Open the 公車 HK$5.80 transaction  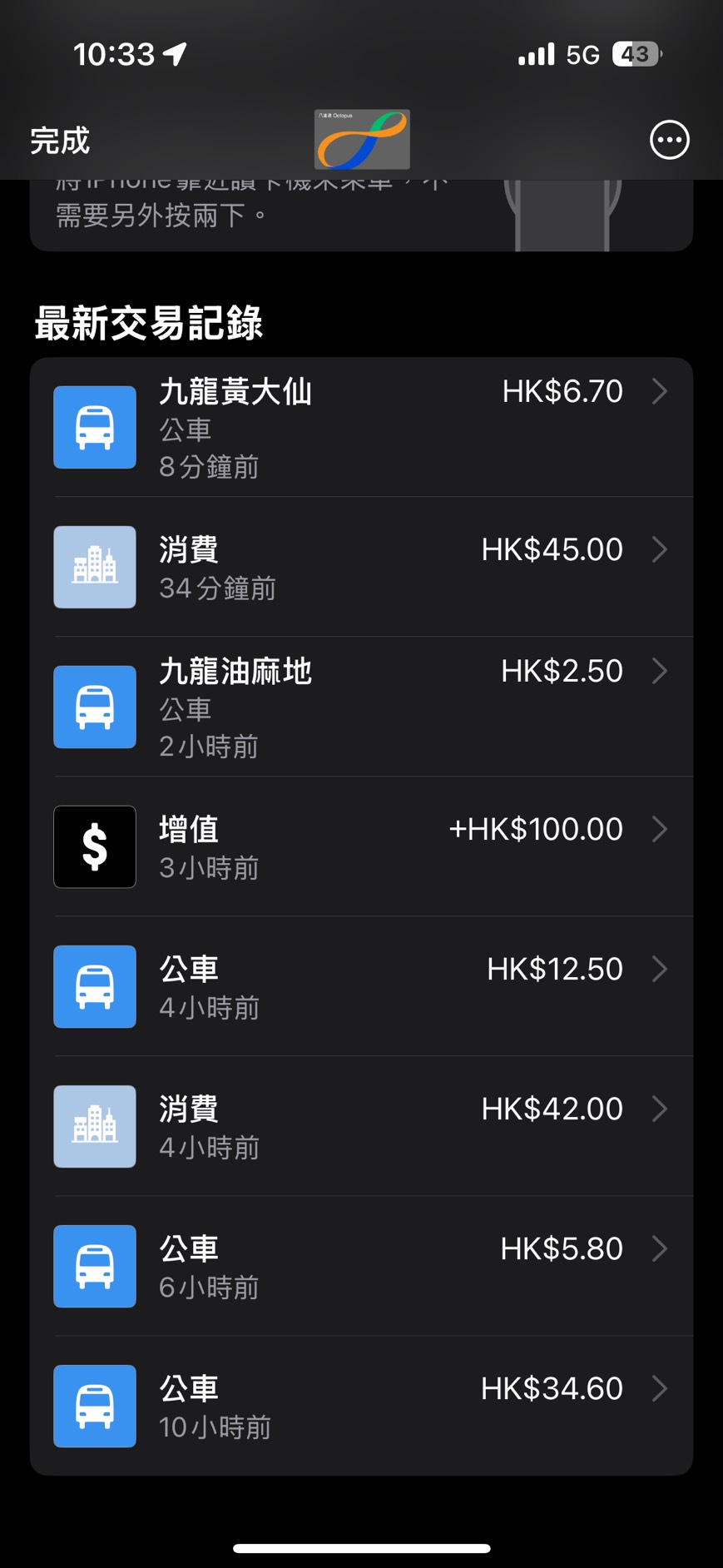point(361,1266)
